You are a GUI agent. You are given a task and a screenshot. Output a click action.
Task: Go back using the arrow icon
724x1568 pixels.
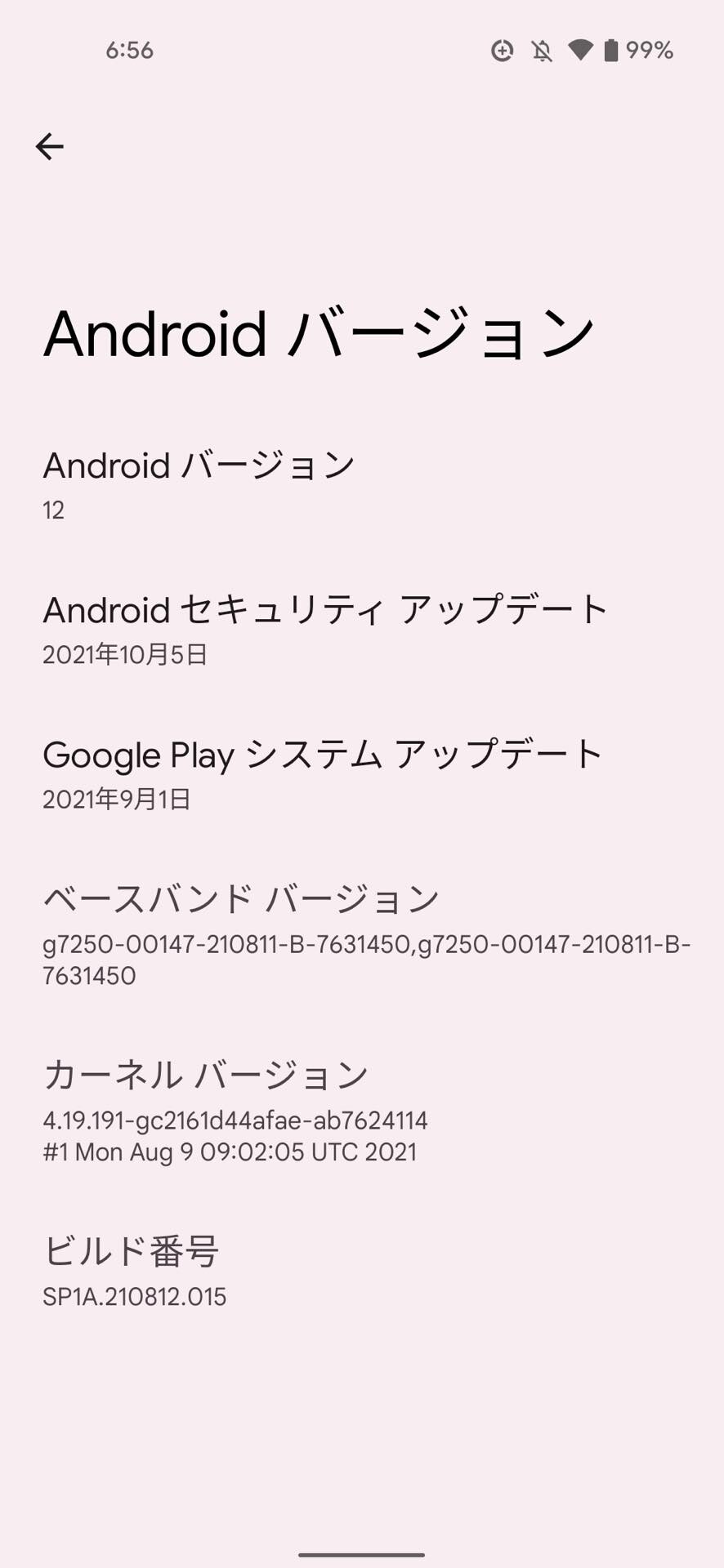click(x=50, y=147)
